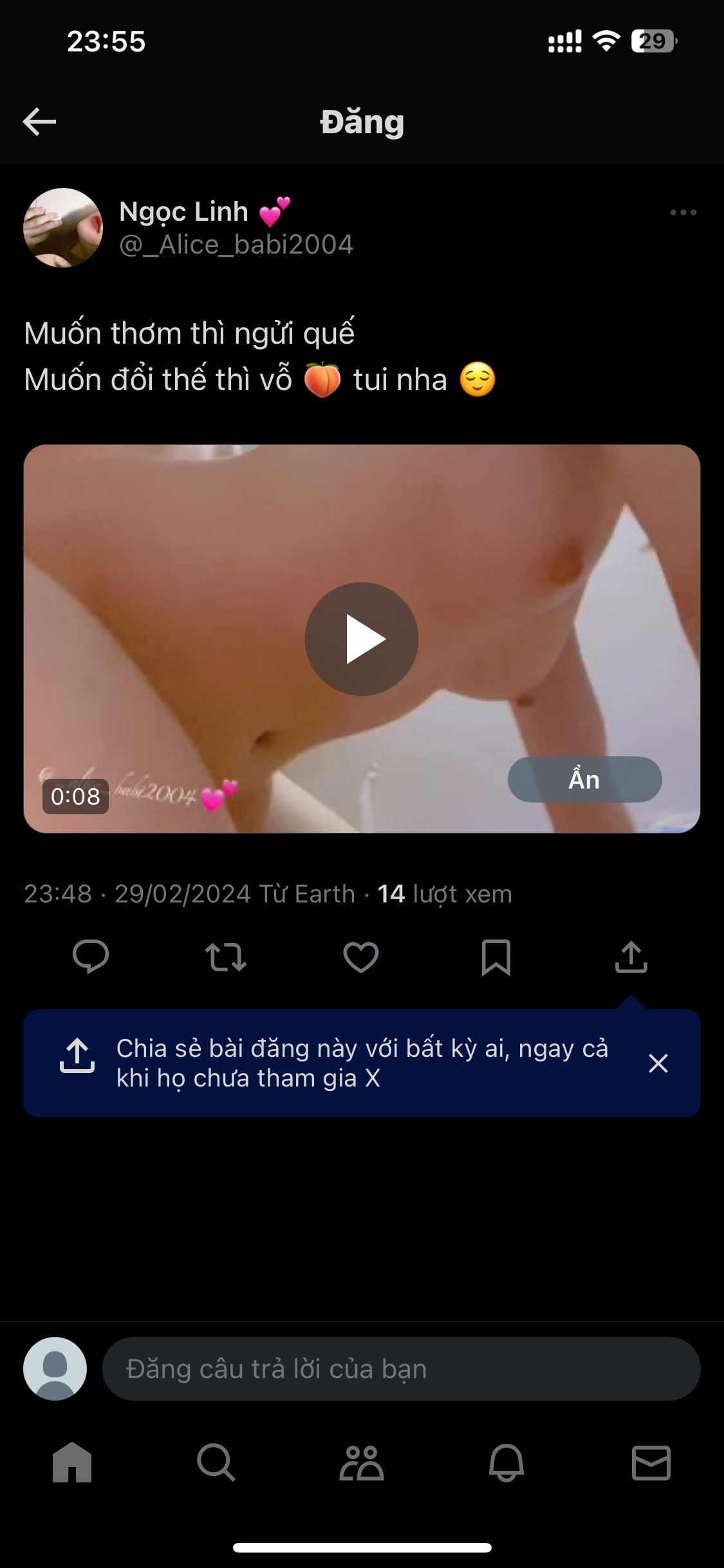Open the Notifications bell tab

(506, 1462)
